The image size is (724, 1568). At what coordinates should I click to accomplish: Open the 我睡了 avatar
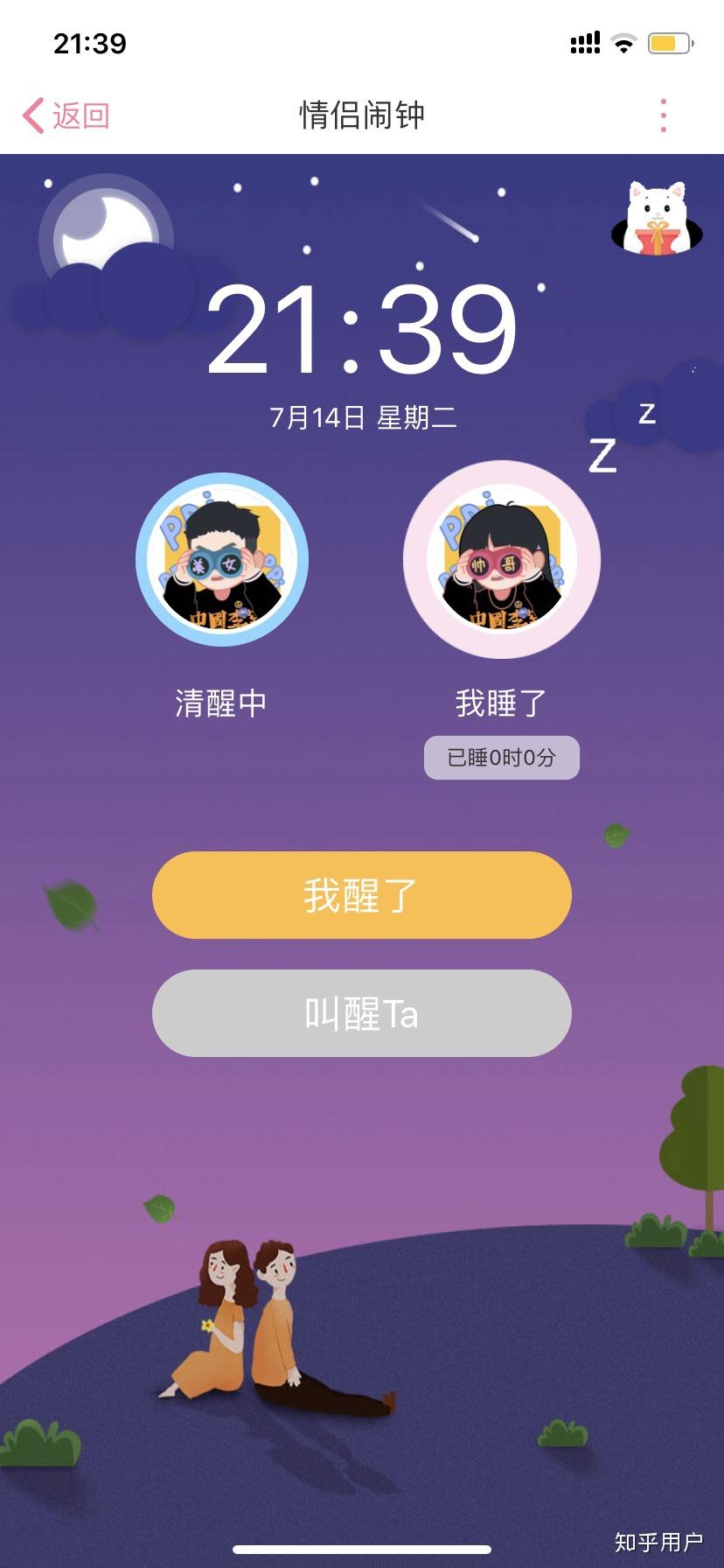click(502, 560)
